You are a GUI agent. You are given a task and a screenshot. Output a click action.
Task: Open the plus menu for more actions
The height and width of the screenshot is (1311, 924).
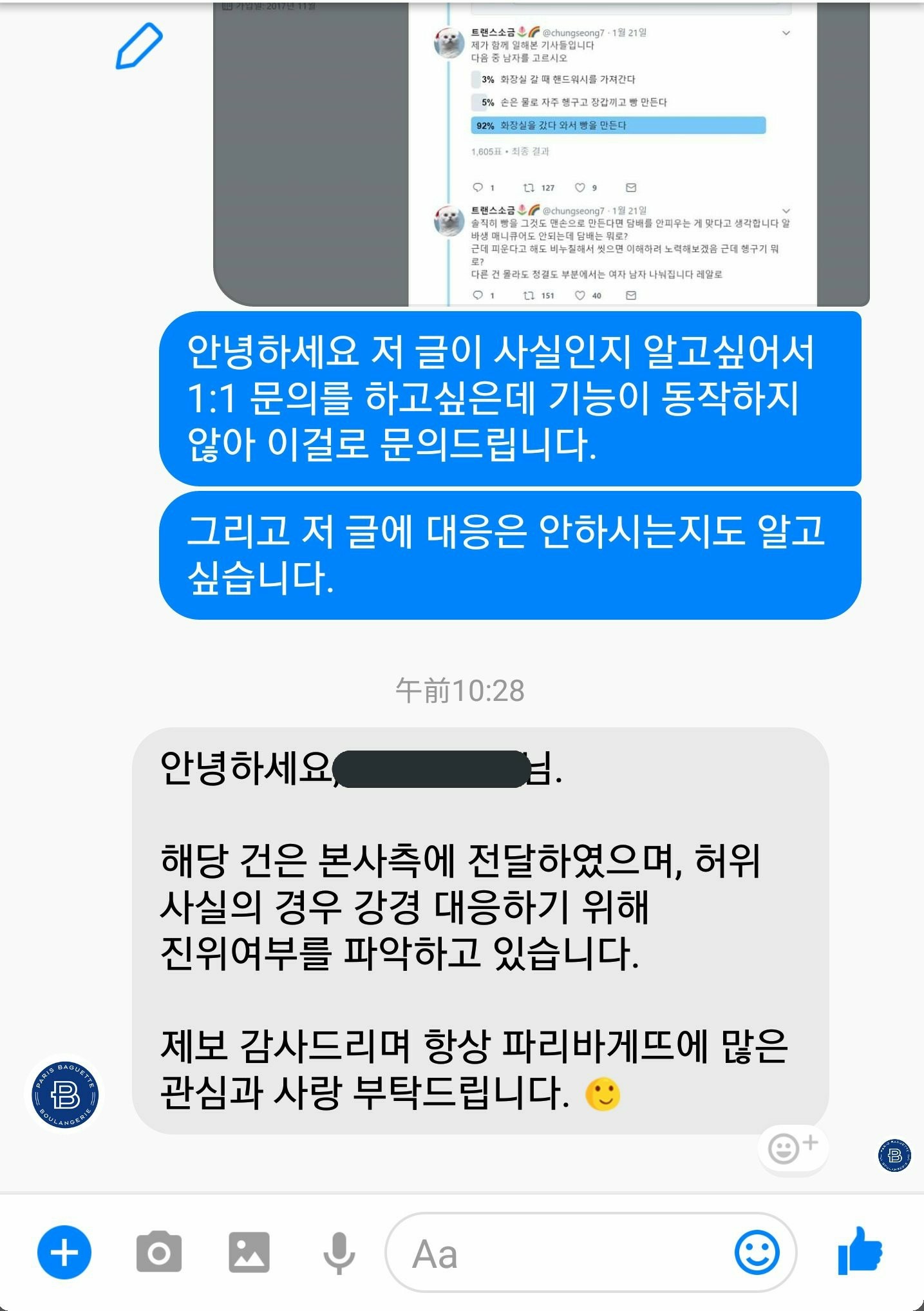coord(64,1253)
